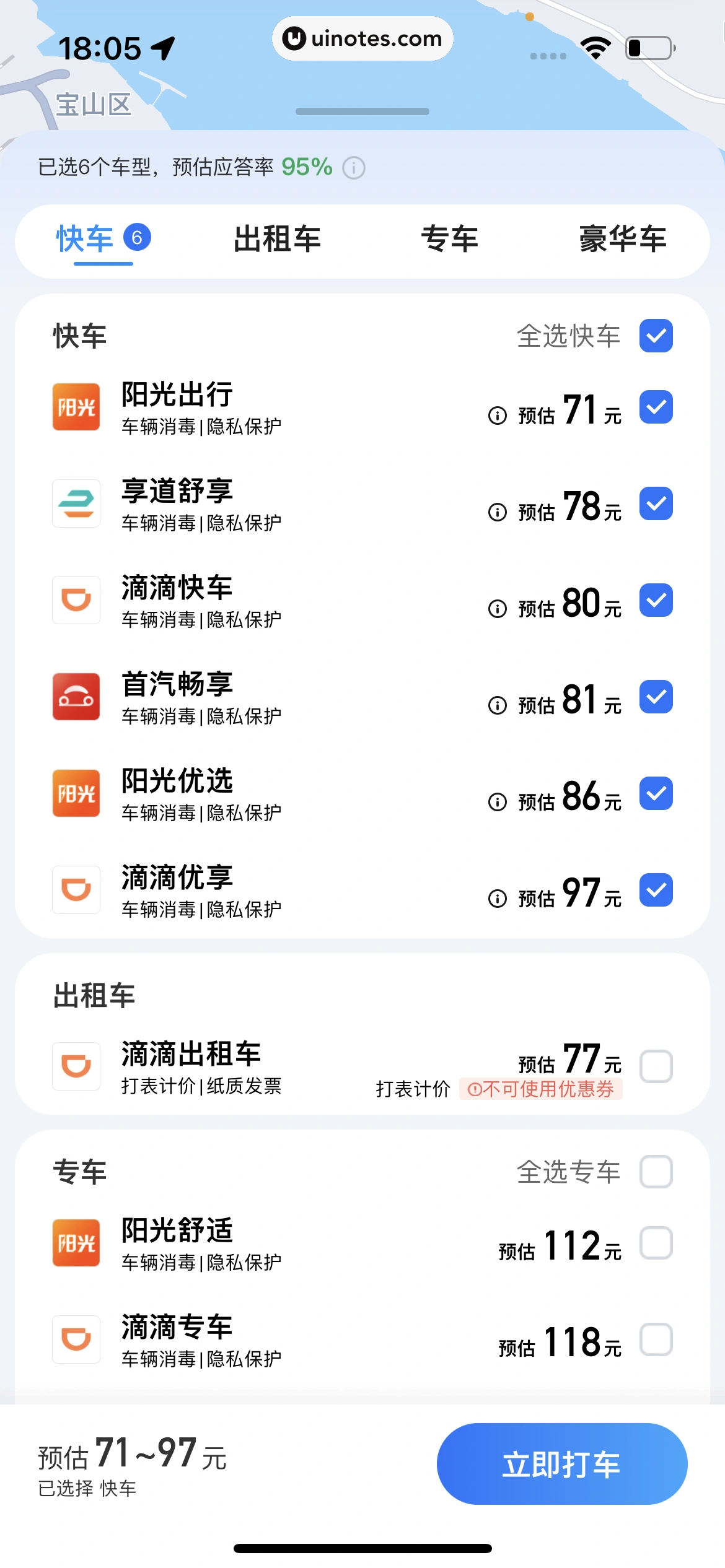Image resolution: width=725 pixels, height=1568 pixels.
Task: Deselect 滴滴快车 checkbox
Action: point(656,600)
